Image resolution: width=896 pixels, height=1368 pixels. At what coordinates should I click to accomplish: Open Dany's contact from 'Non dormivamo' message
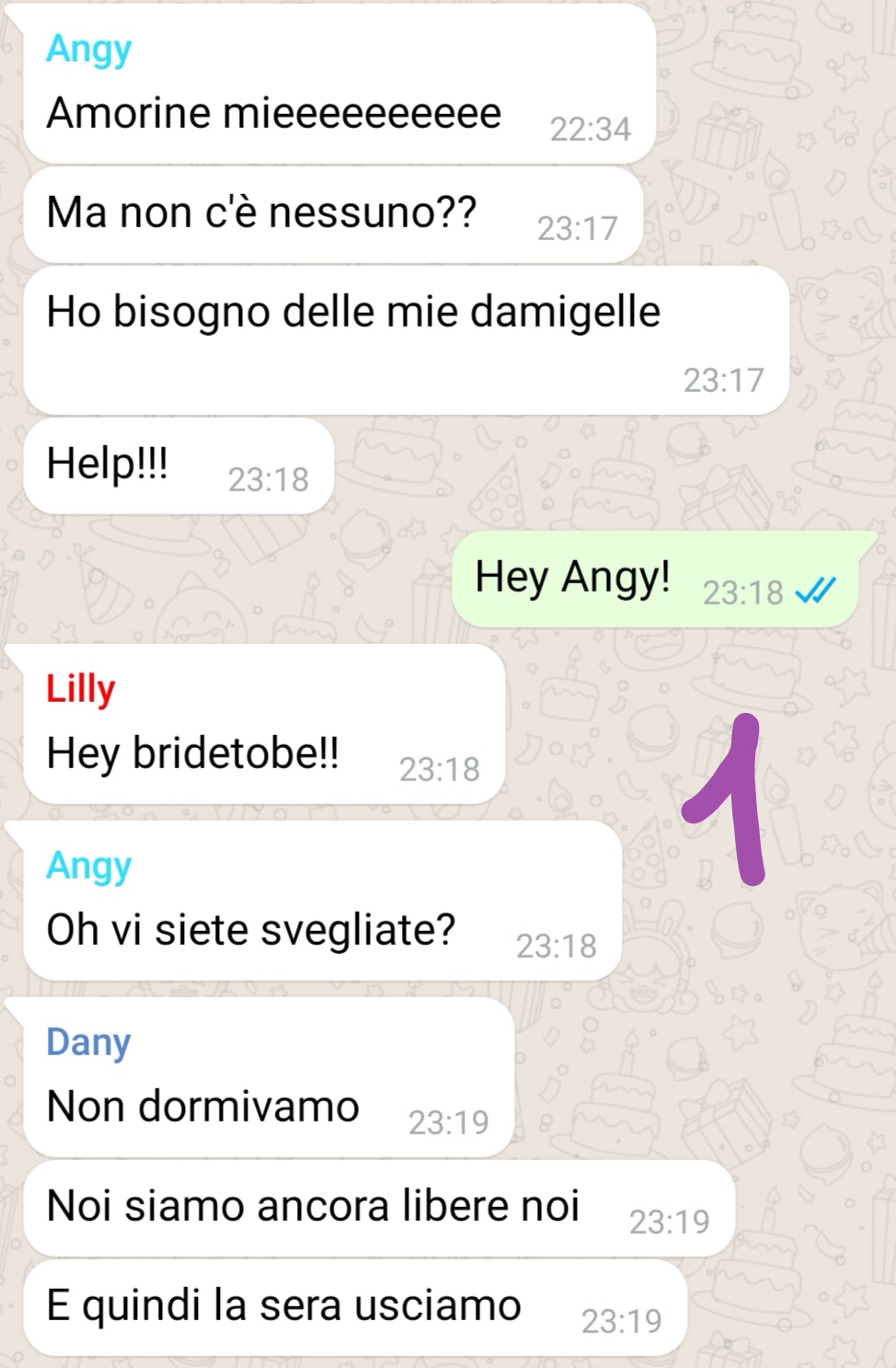tap(88, 1041)
